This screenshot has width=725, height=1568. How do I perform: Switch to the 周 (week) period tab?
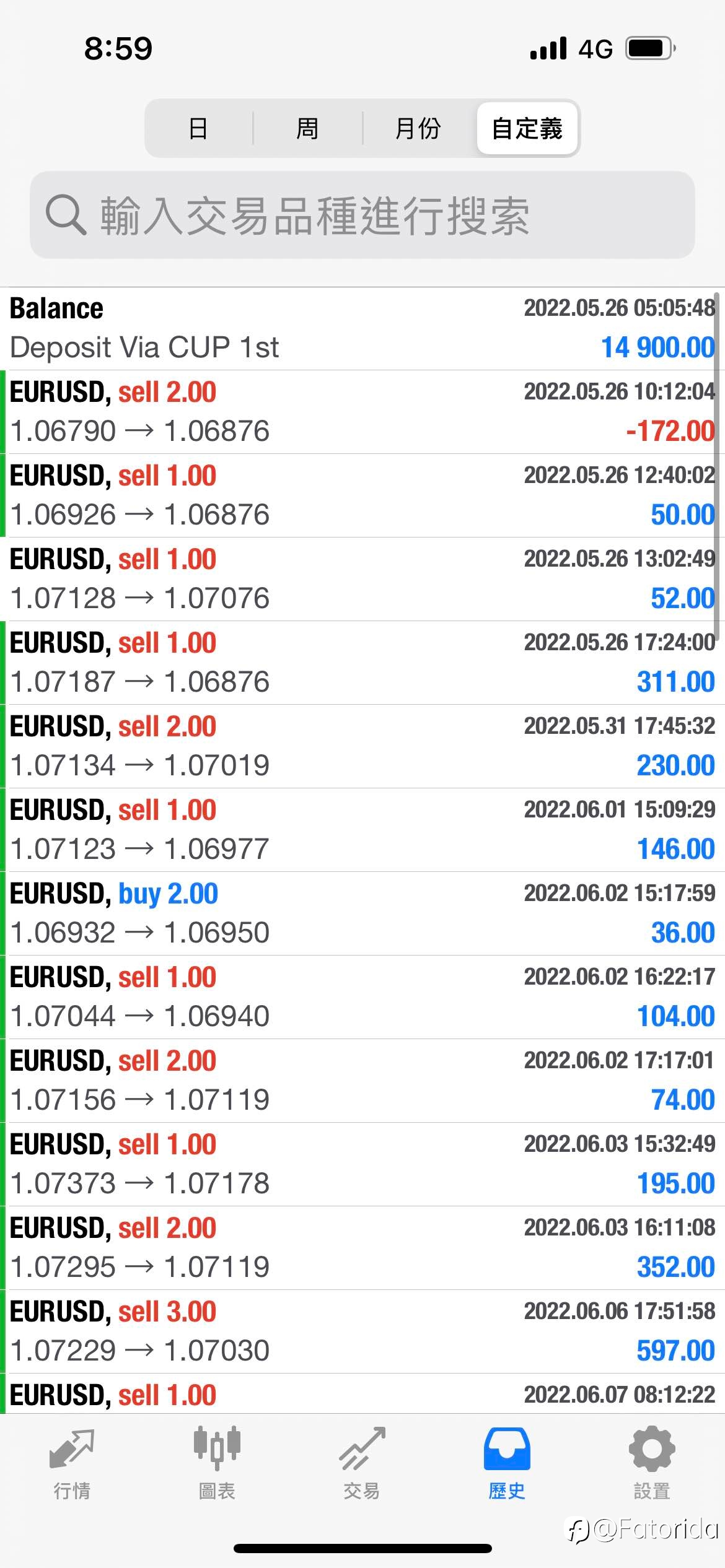307,128
